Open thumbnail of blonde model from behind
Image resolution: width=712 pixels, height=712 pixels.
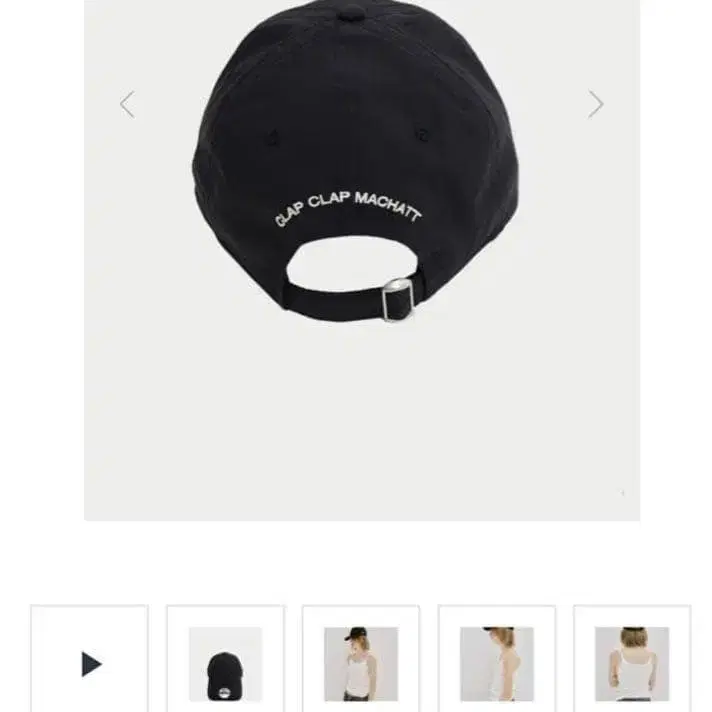click(631, 662)
